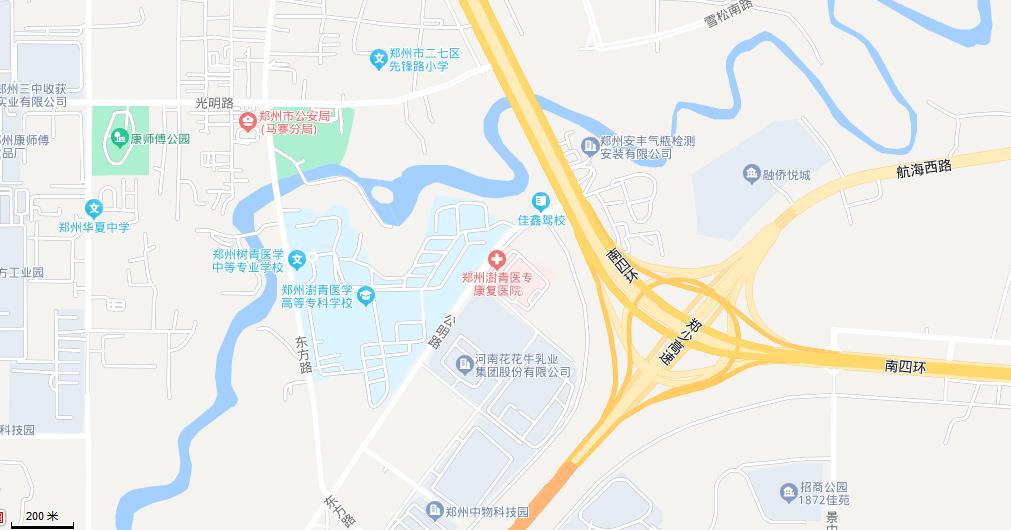Open the 融侨悦城 residential marker
Viewport: 1011px width, 530px height.
pyautogui.click(x=751, y=175)
